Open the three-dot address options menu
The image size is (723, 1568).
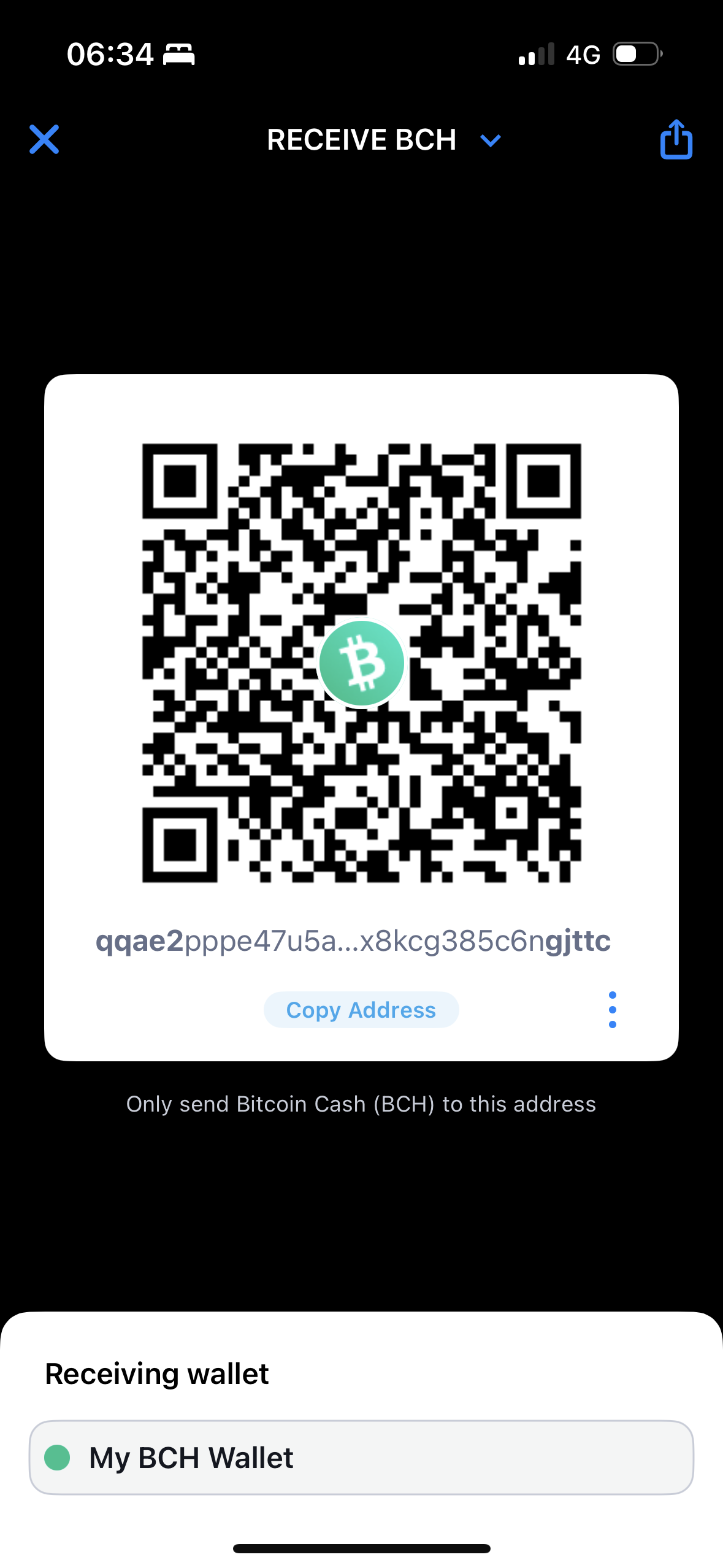pos(612,1010)
